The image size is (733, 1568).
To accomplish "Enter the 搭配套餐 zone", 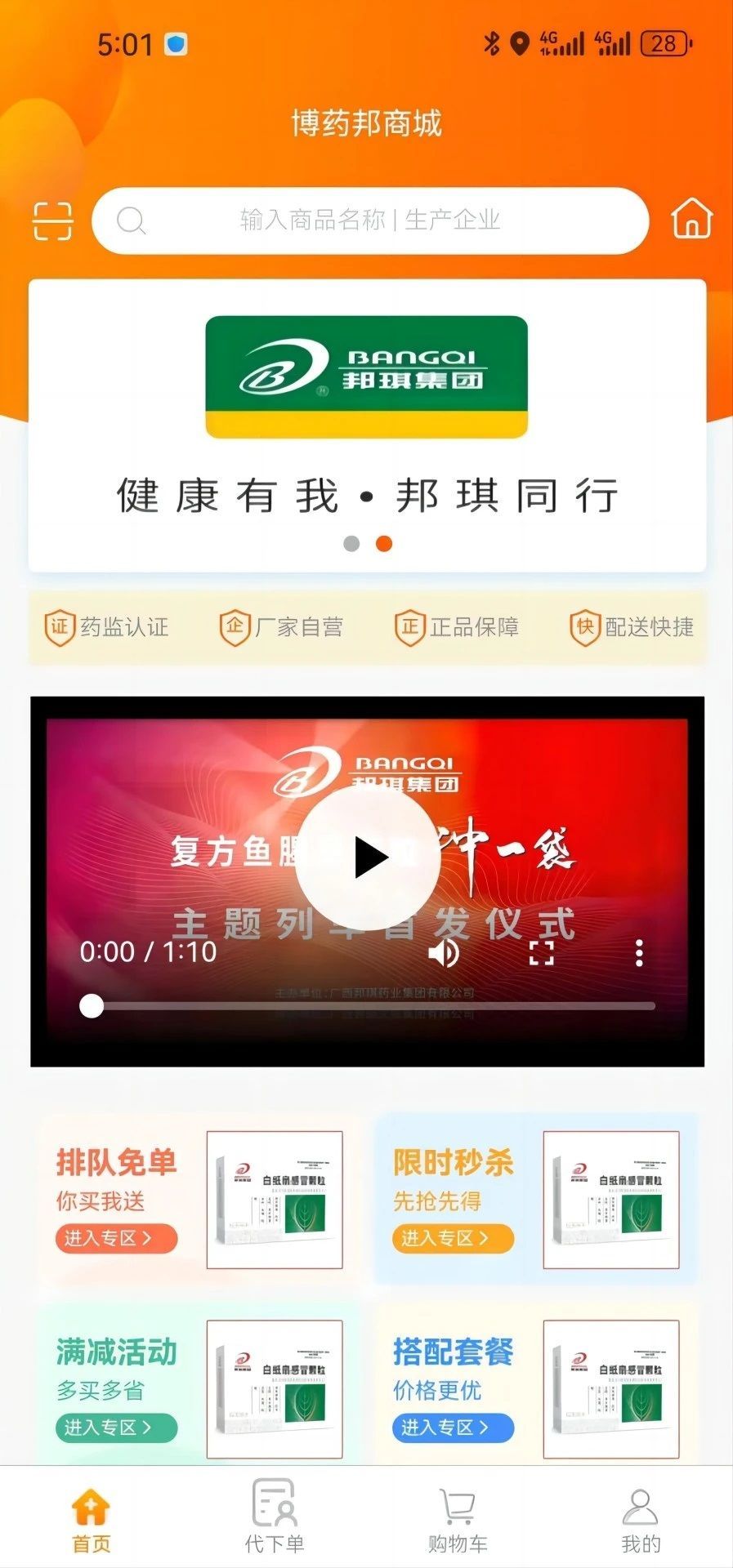I will 453,1428.
